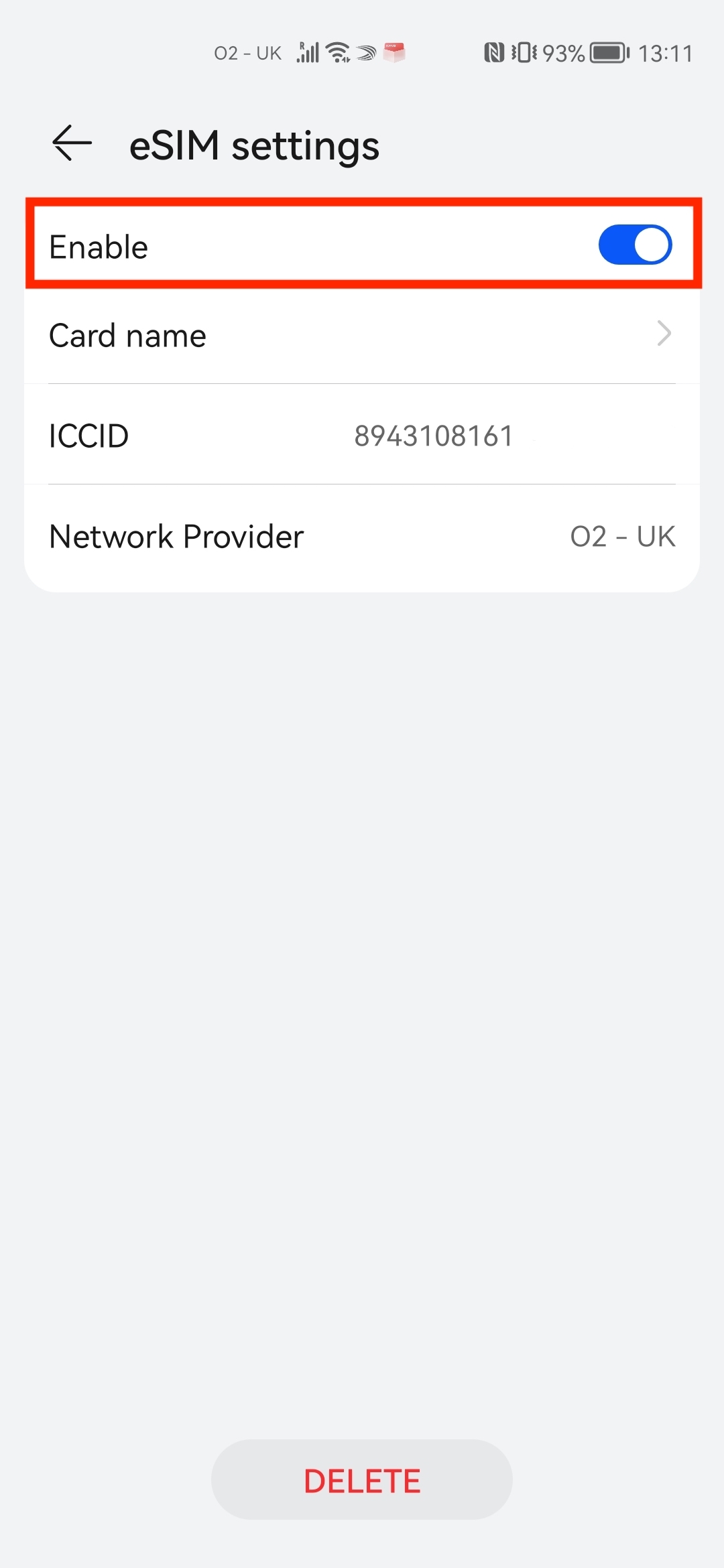Open the Card name editing screen
Screen dimensions: 724x1568
pyautogui.click(x=362, y=335)
